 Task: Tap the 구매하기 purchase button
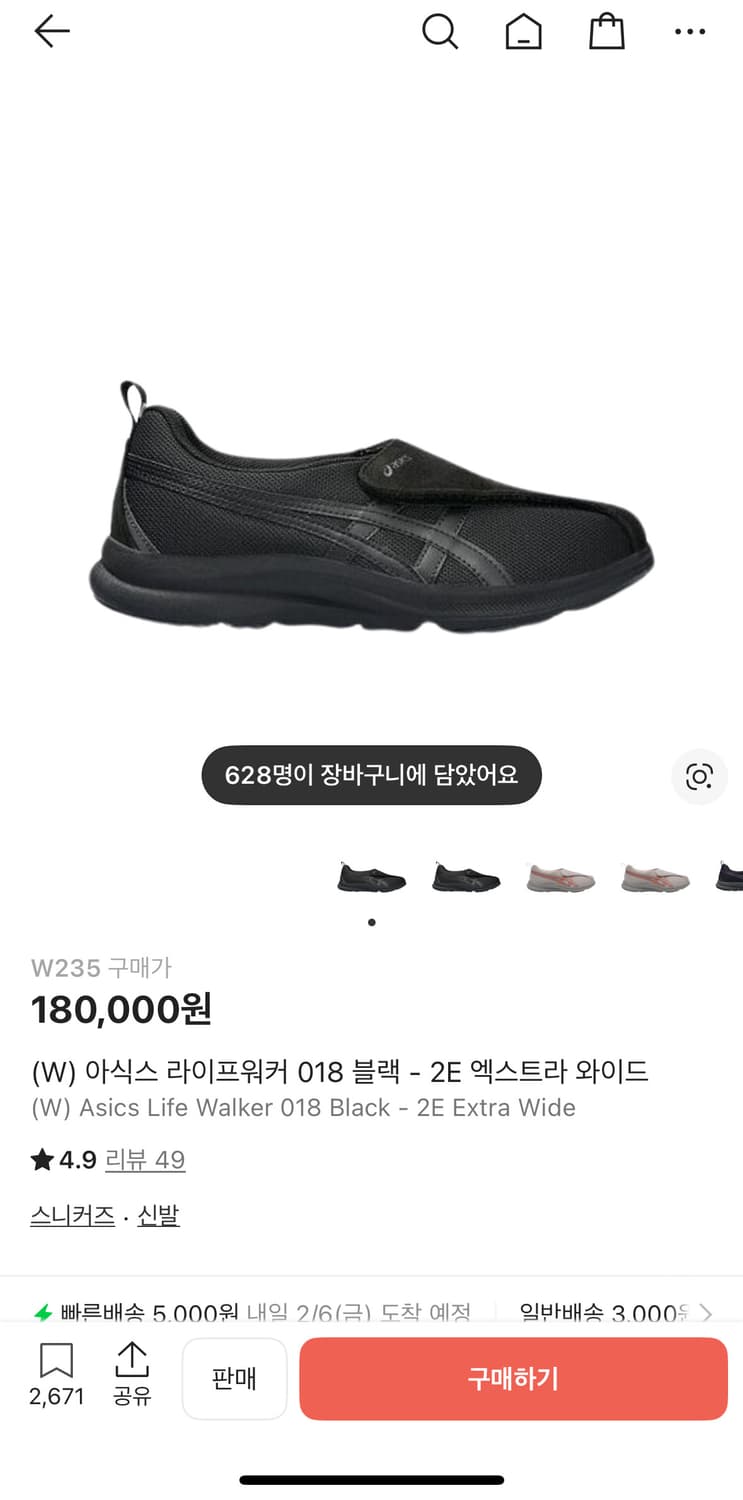(x=513, y=1378)
